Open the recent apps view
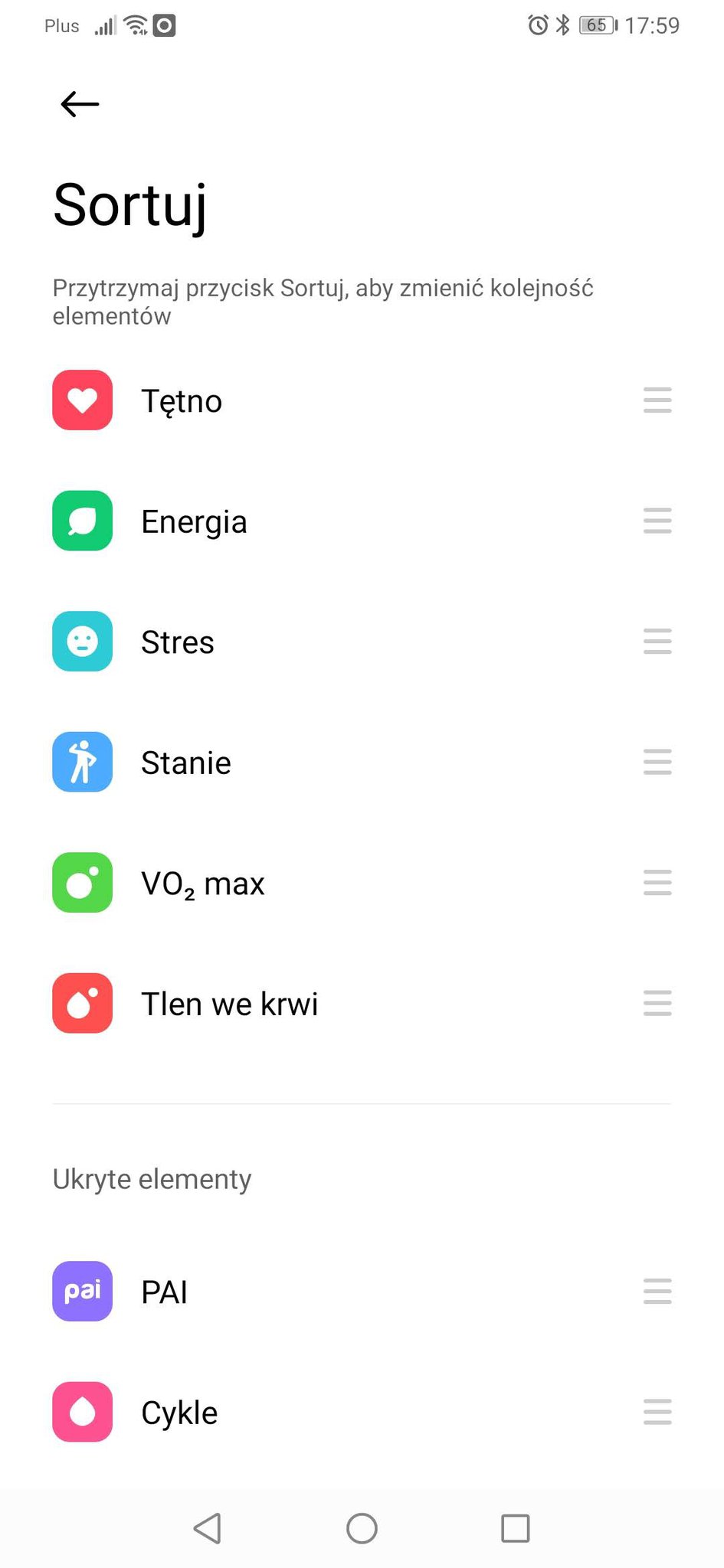 click(515, 1529)
